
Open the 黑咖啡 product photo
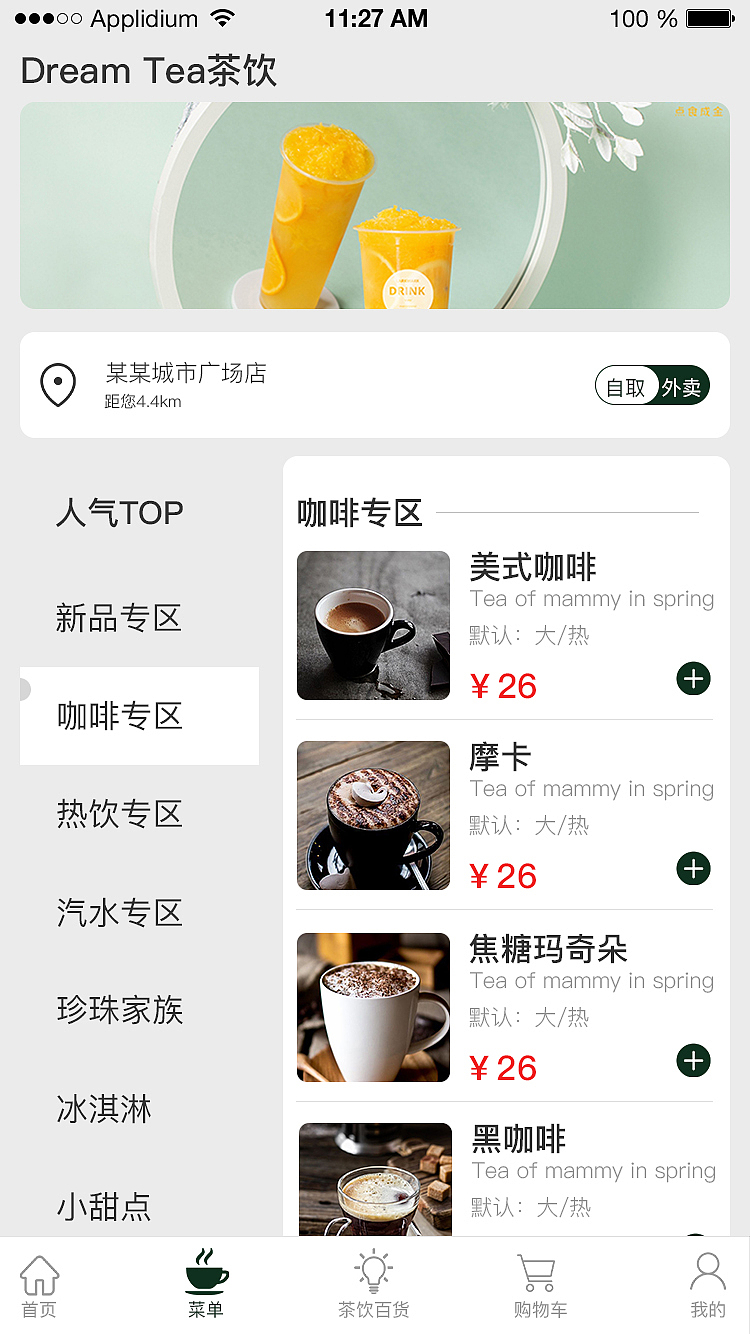(x=373, y=1180)
